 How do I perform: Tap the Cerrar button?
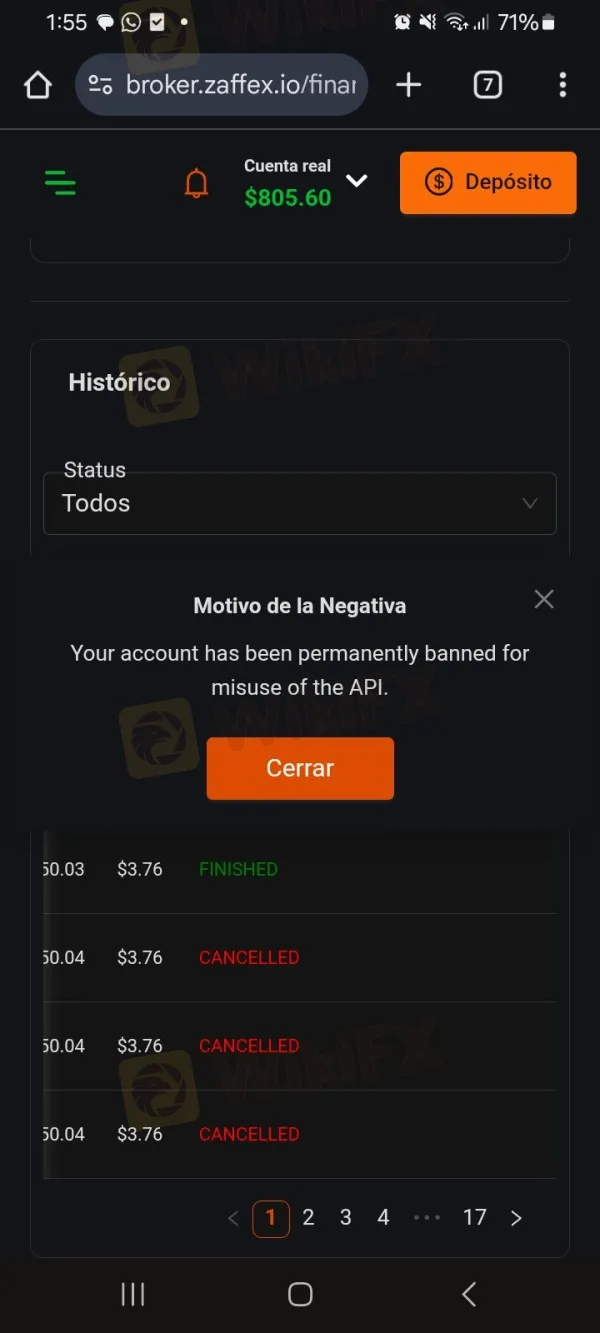[x=300, y=768]
